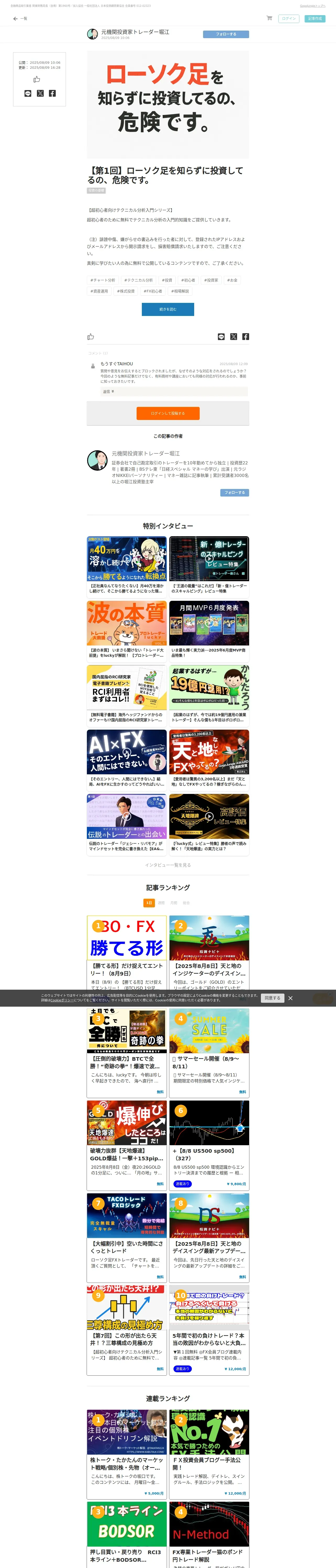Screen dimensions: 336x1568
Task: Share on Facebook below the article
Action: pyautogui.click(x=245, y=337)
